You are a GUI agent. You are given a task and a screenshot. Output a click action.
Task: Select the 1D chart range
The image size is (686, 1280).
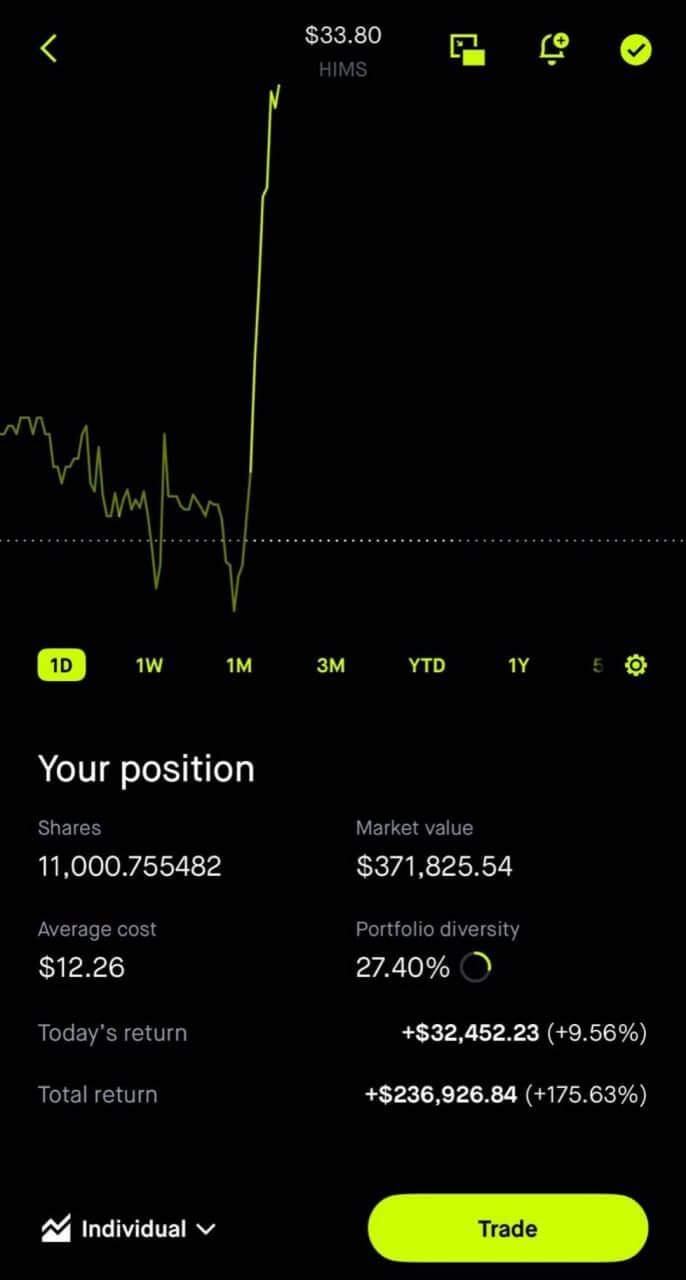pyautogui.click(x=61, y=665)
